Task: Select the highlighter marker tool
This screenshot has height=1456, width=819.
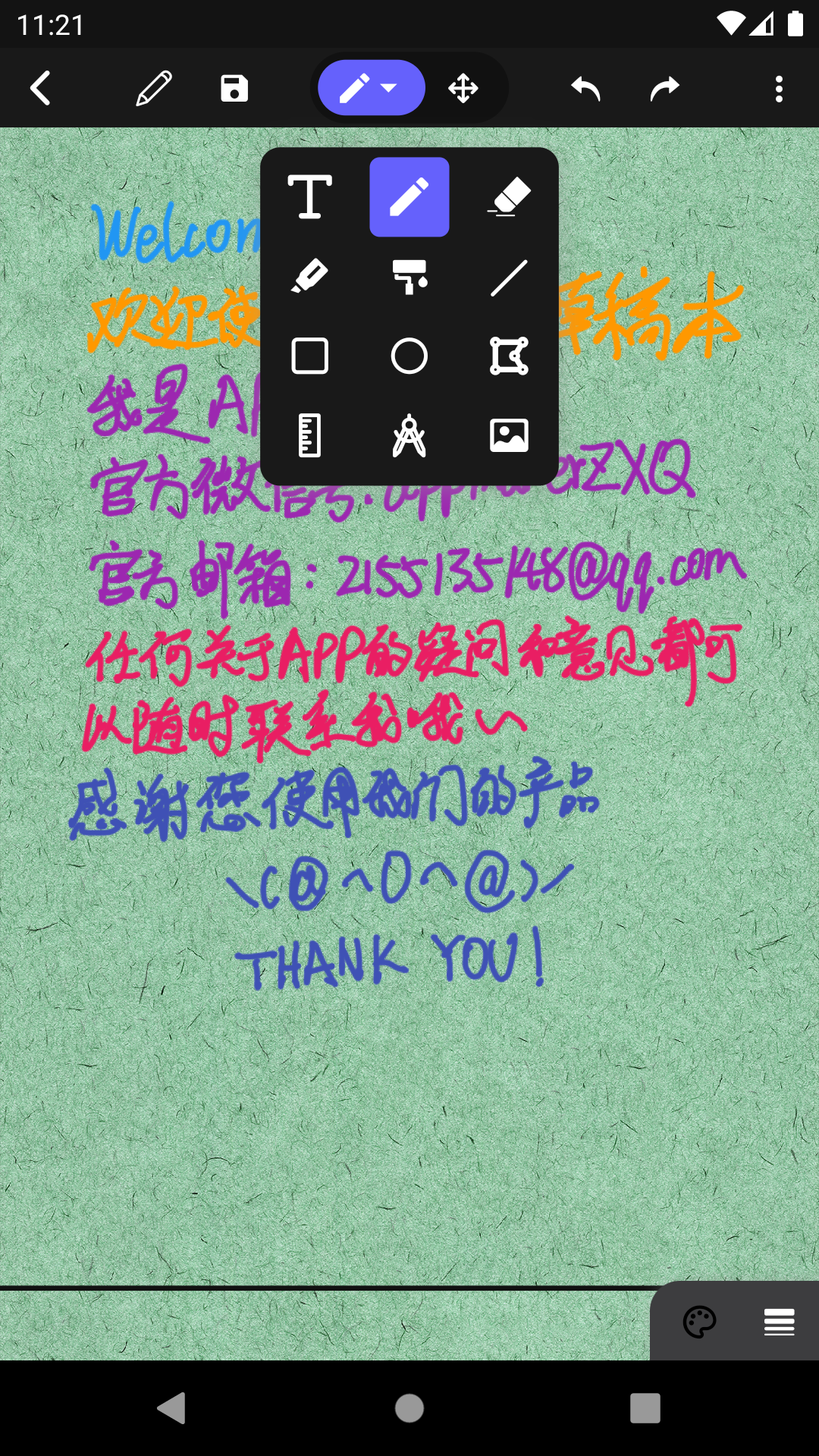Action: [310, 277]
